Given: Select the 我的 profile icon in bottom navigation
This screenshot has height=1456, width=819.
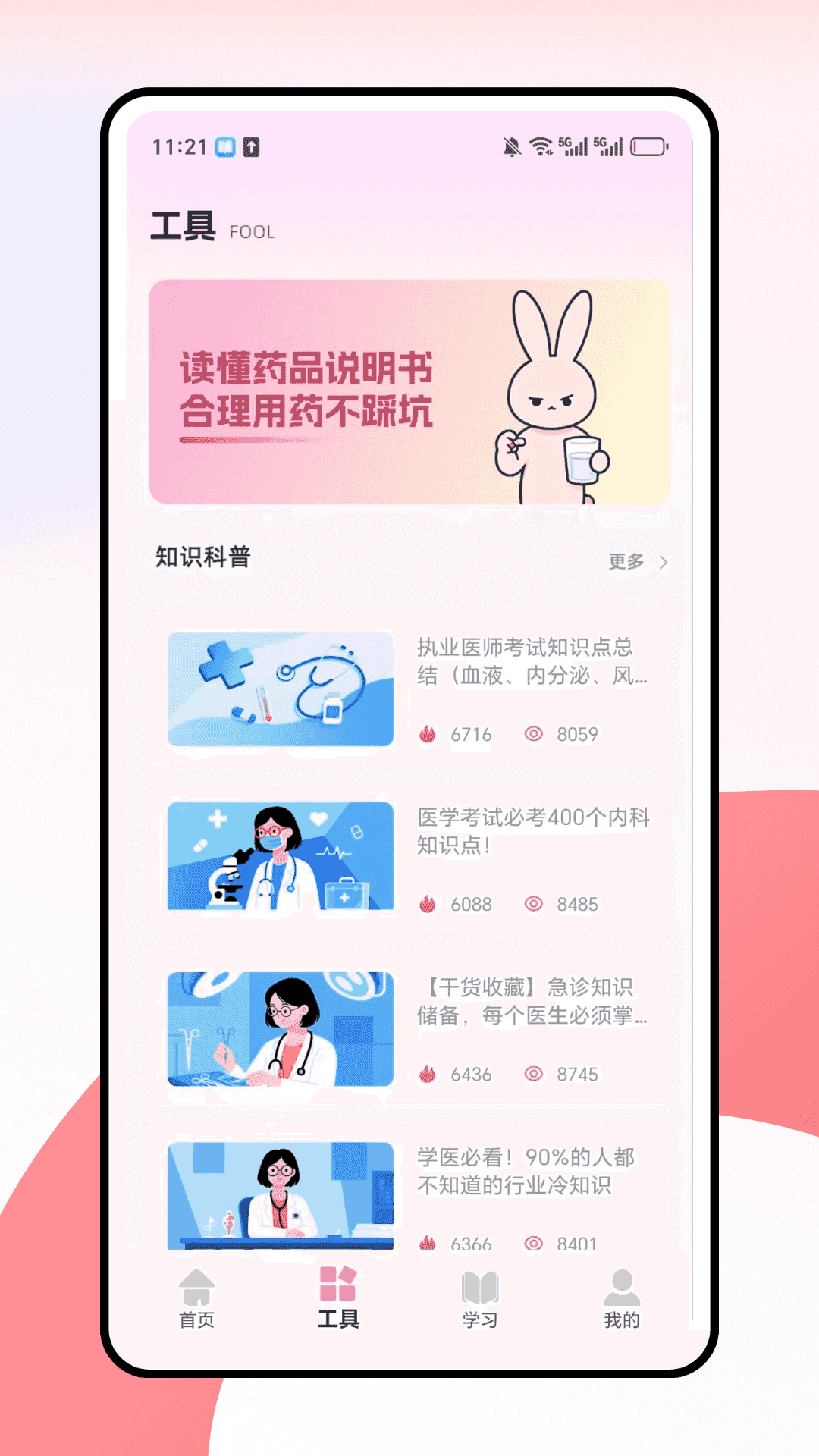Looking at the screenshot, I should tap(622, 1285).
